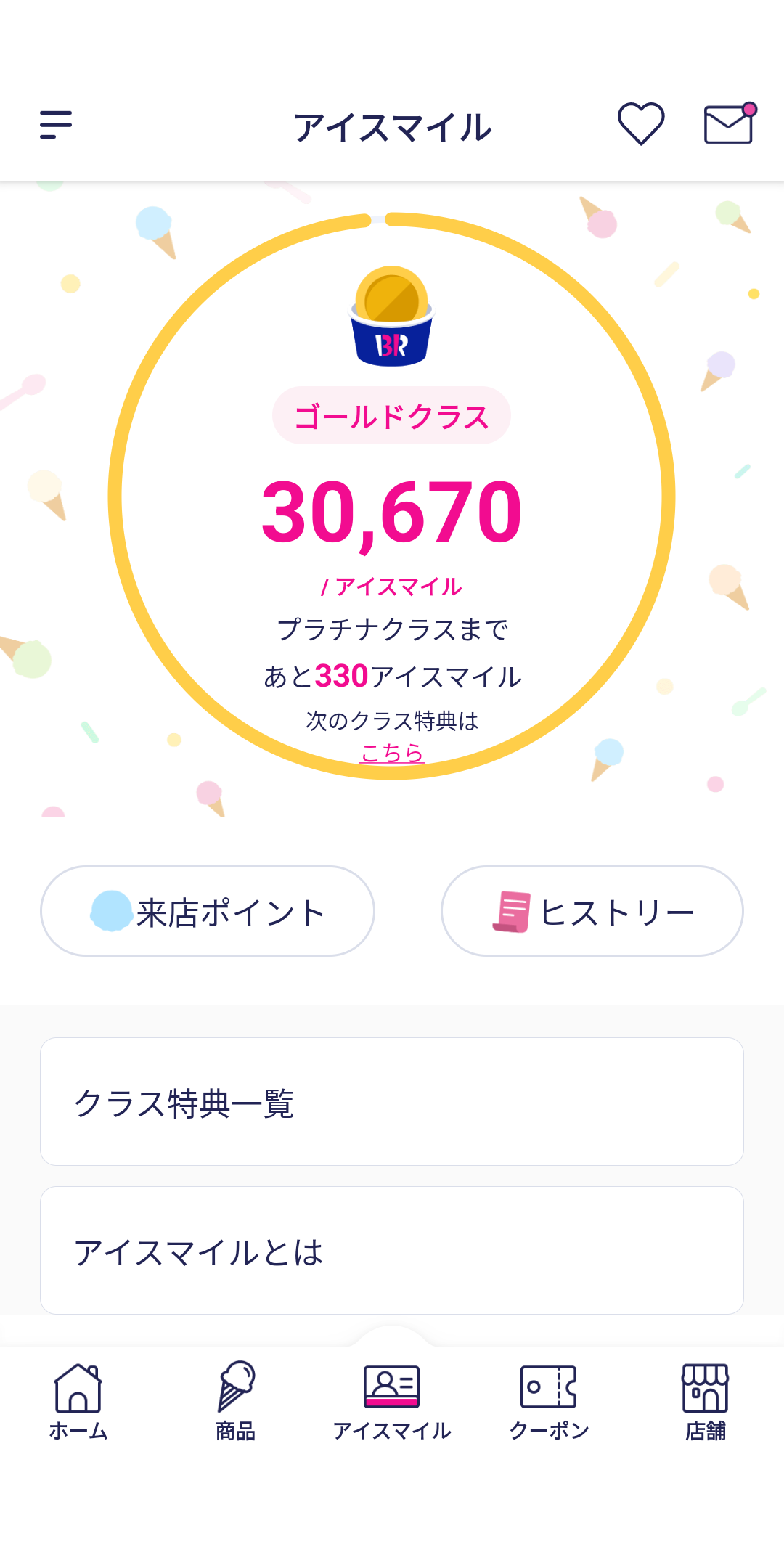Image resolution: width=784 pixels, height=1568 pixels.
Task: Open favorites heart icon
Action: [640, 124]
